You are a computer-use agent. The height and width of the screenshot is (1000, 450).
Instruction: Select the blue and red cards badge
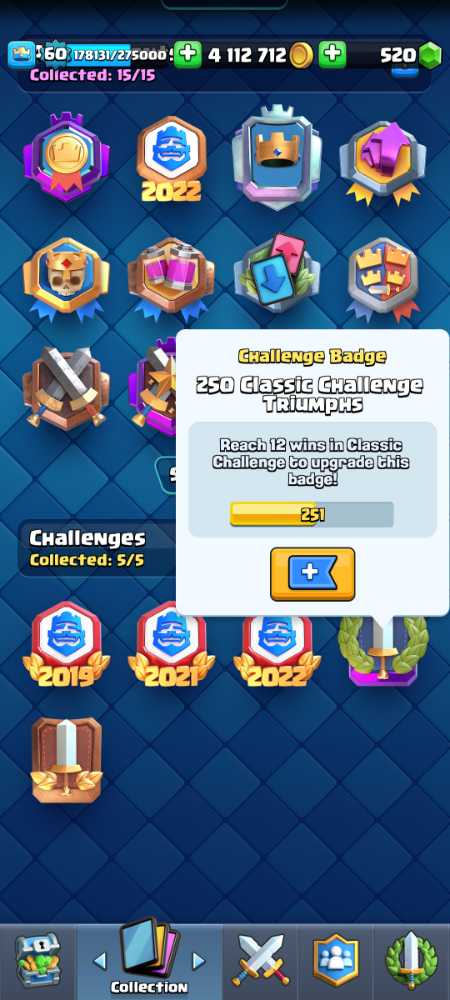pos(277,276)
